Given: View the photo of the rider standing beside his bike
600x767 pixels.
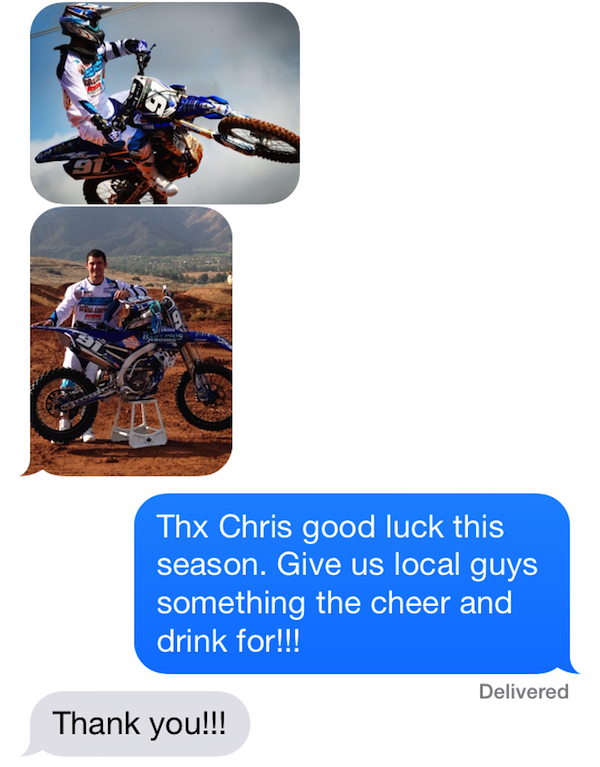Looking at the screenshot, I should (131, 340).
